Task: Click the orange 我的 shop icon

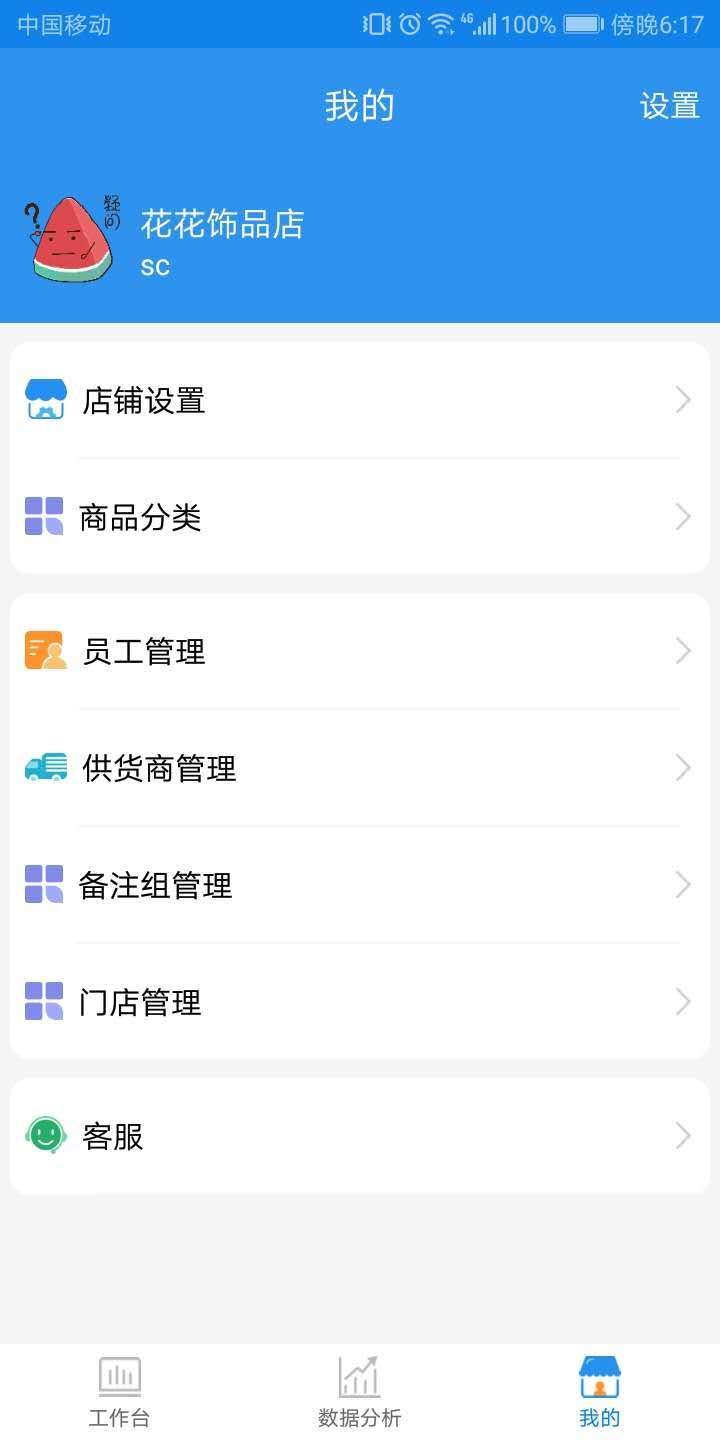Action: [598, 1375]
